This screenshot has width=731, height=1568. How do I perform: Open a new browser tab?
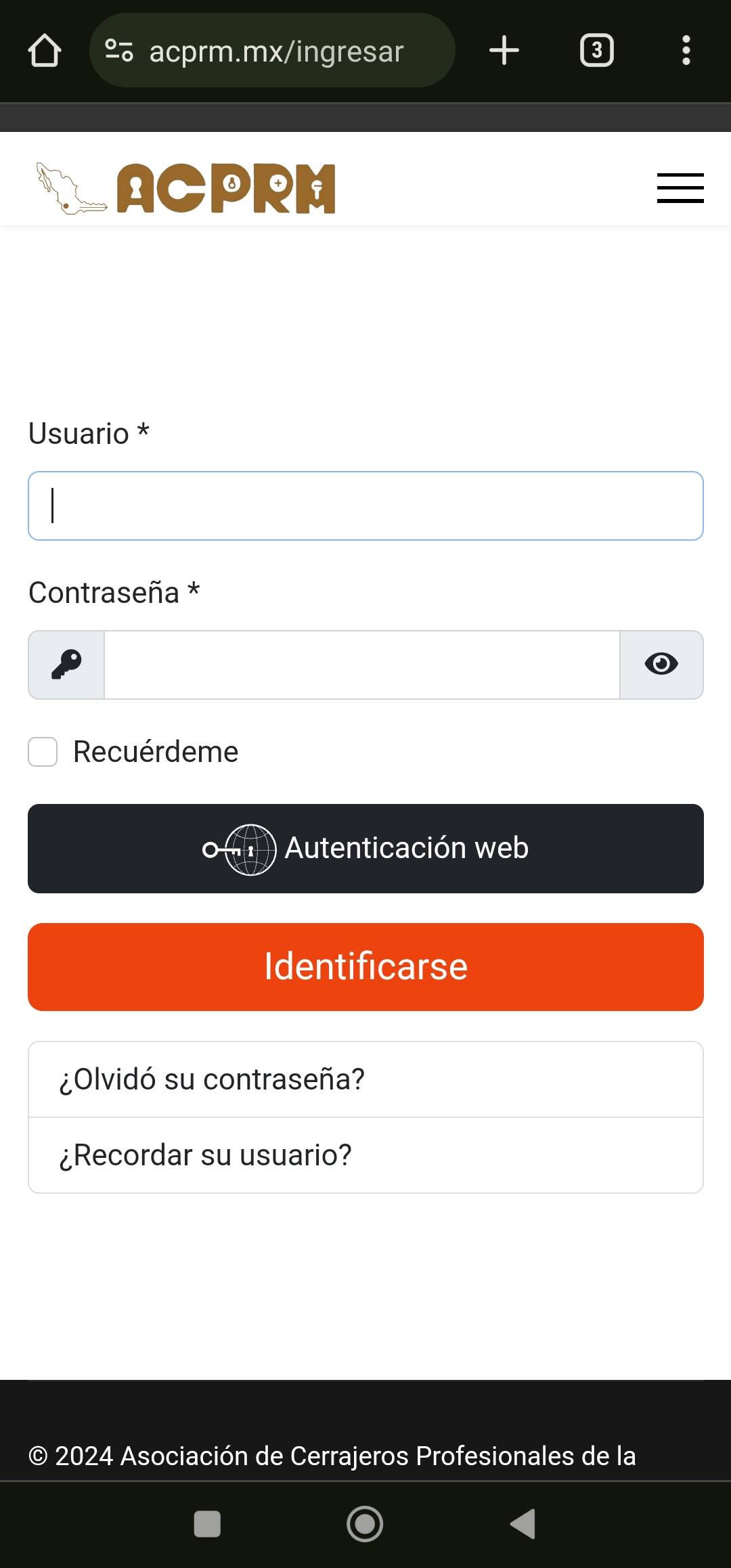pyautogui.click(x=504, y=51)
